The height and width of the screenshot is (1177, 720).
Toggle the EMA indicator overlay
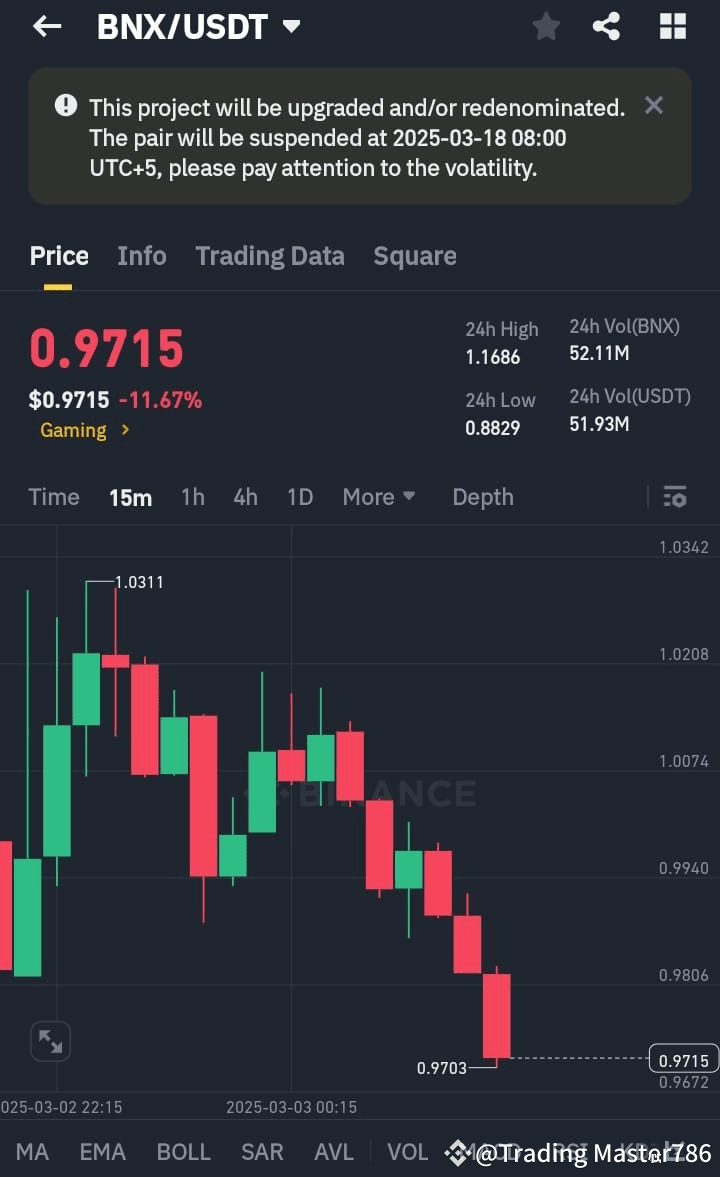[x=102, y=1152]
